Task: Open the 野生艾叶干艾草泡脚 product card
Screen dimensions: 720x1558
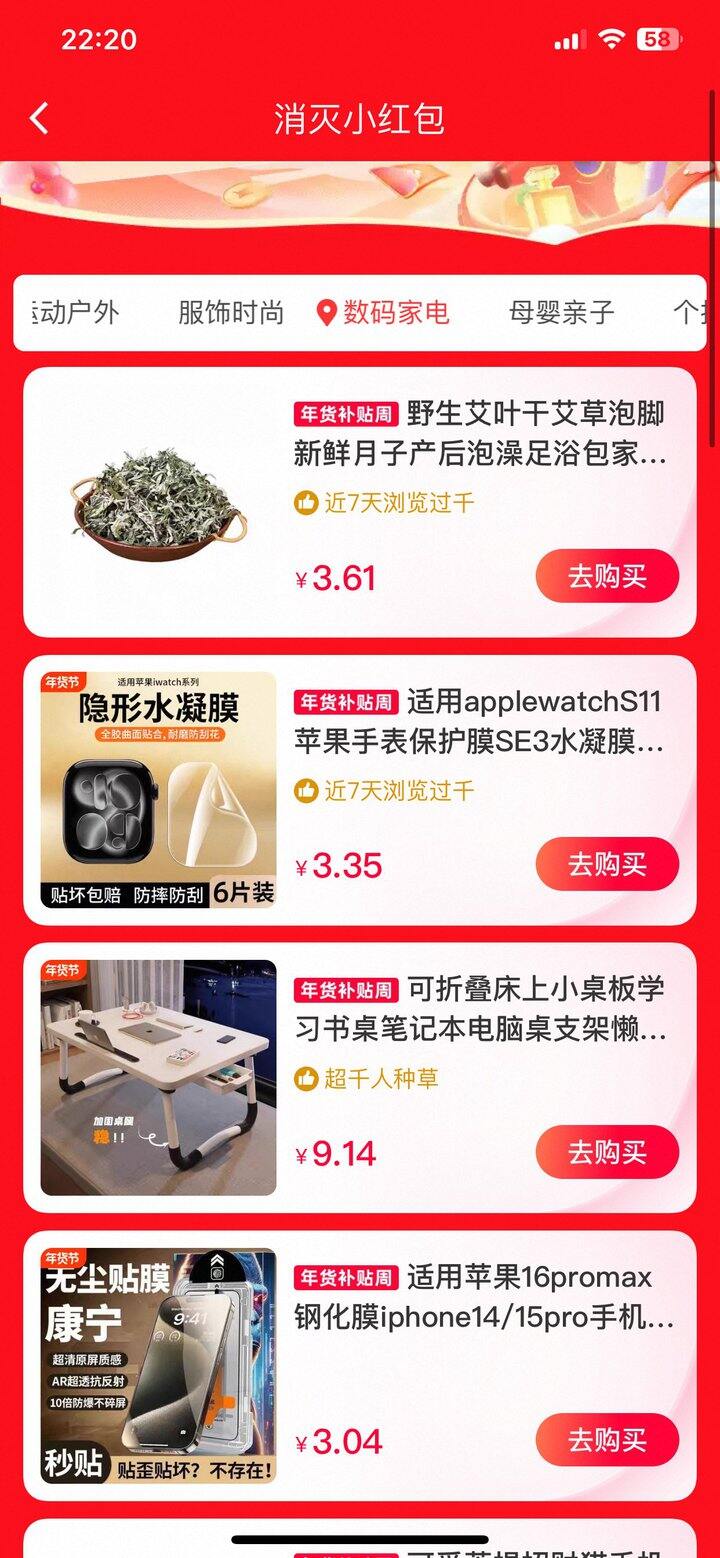Action: [480, 435]
